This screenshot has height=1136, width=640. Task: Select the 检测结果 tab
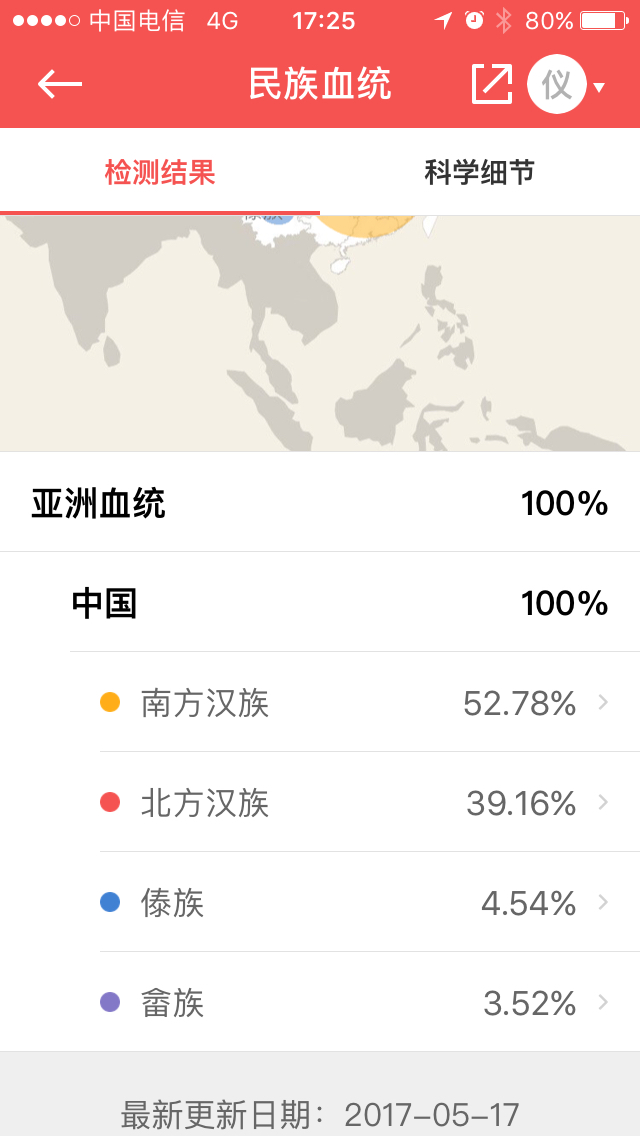[x=160, y=173]
